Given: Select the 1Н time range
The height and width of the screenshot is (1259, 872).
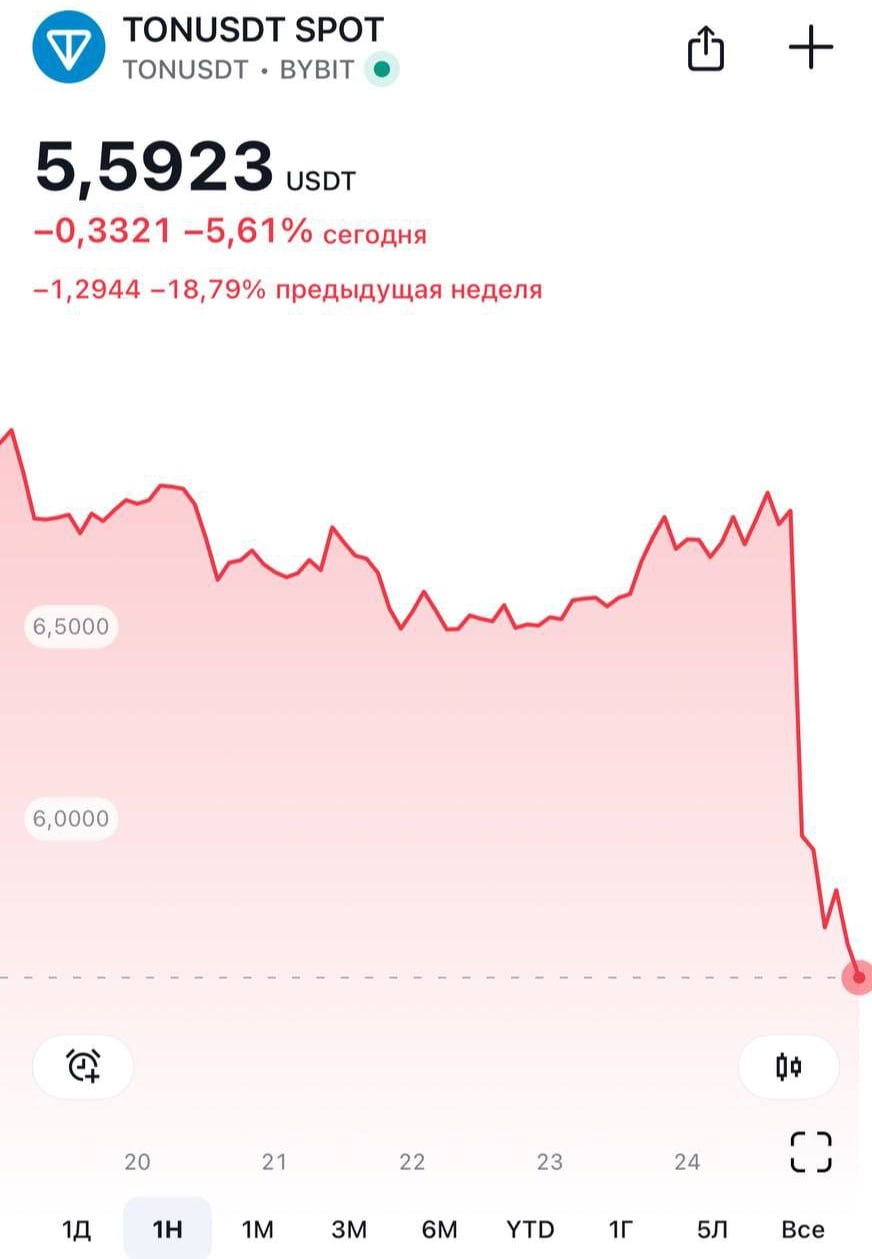Looking at the screenshot, I should (x=167, y=1229).
